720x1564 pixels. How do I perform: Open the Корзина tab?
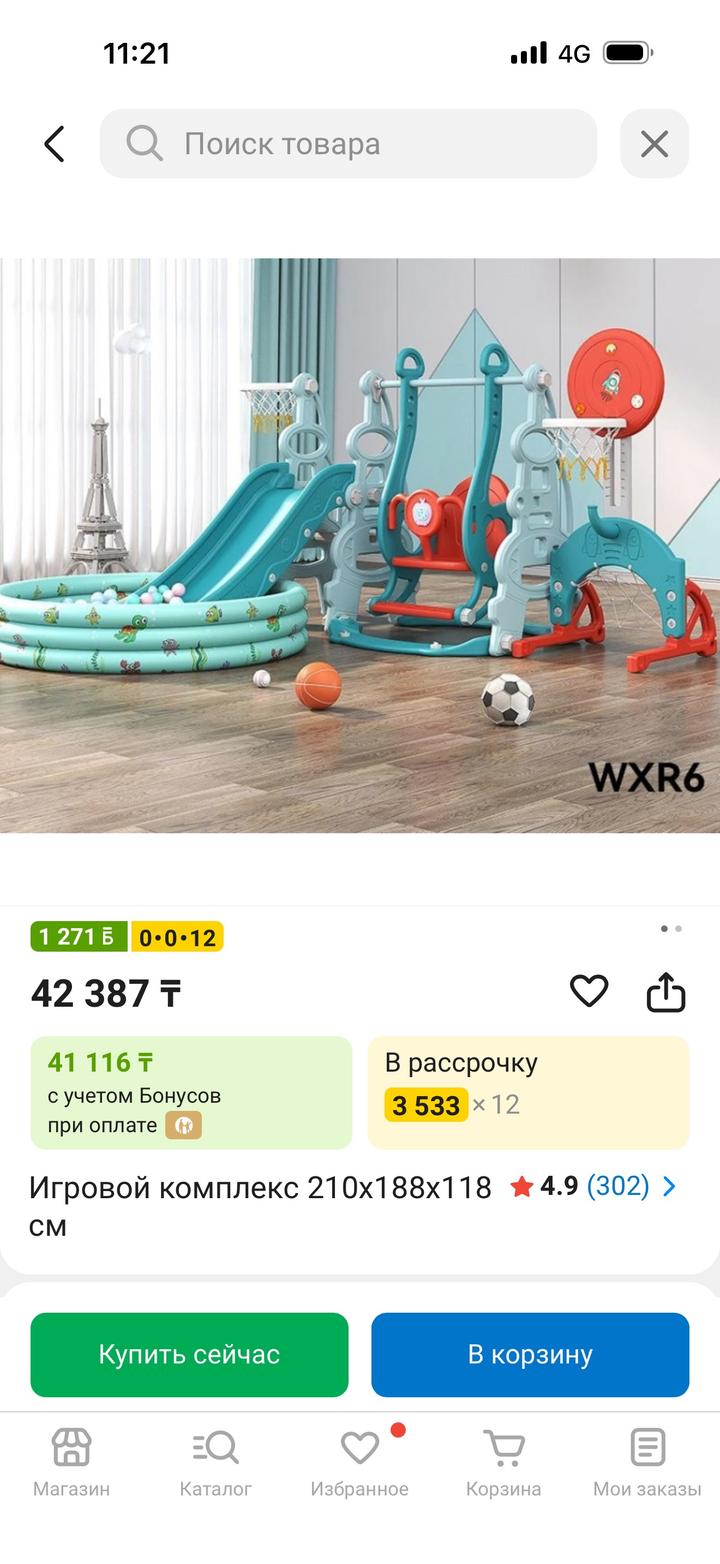503,1462
